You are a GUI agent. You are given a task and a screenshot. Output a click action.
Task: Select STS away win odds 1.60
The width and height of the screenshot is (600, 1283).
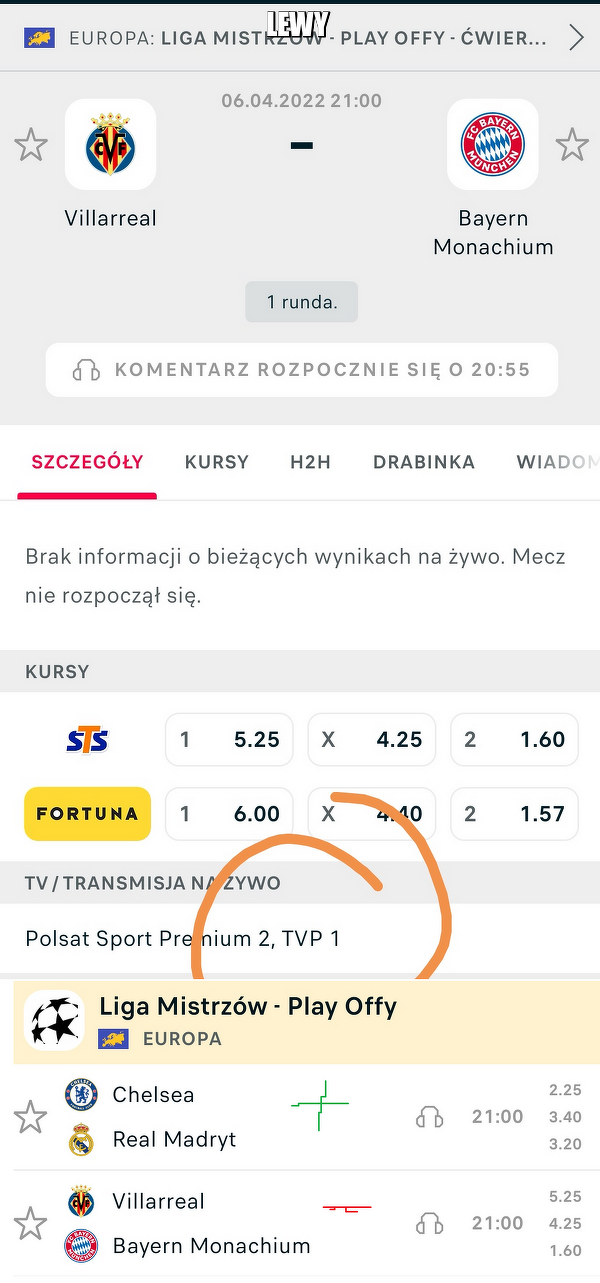point(515,740)
